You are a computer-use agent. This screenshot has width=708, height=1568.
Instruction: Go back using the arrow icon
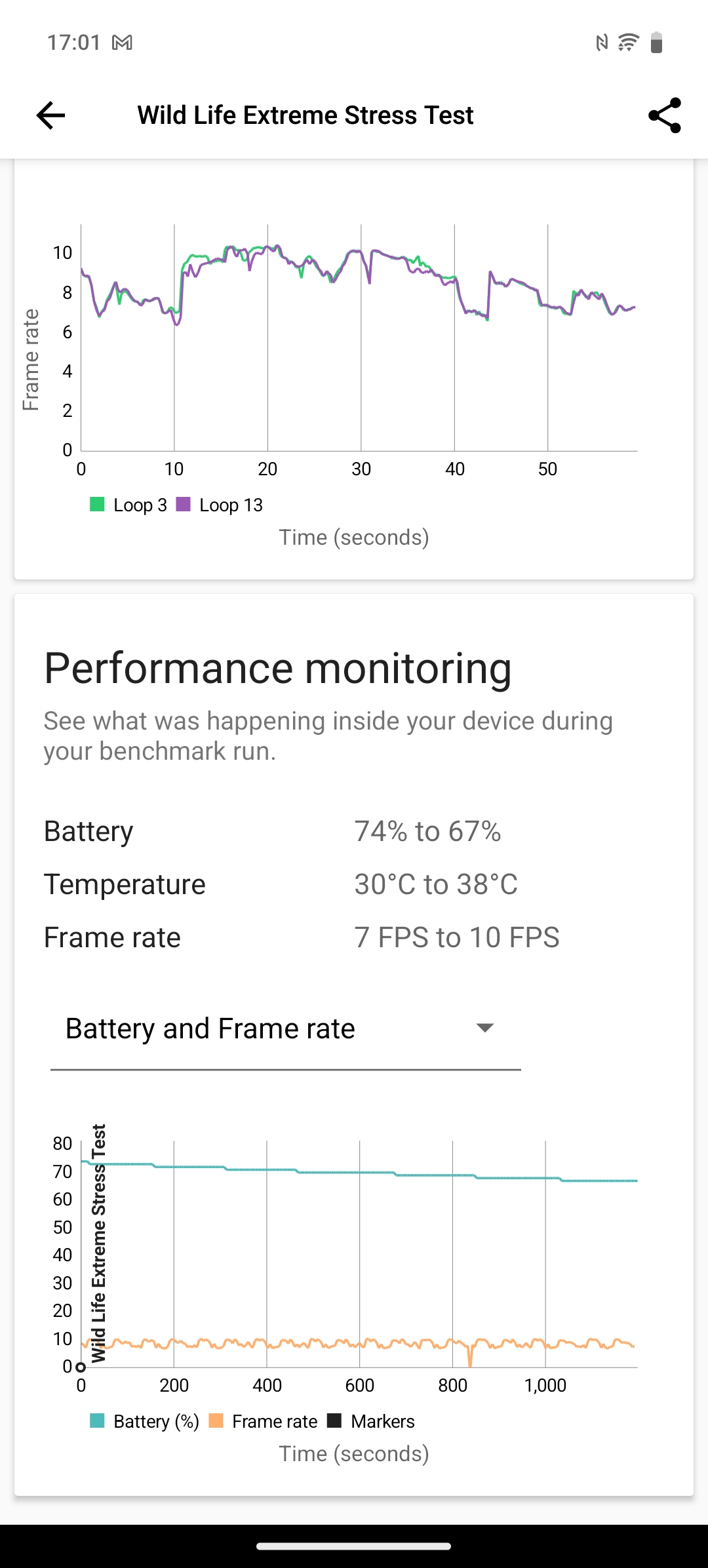coord(50,115)
